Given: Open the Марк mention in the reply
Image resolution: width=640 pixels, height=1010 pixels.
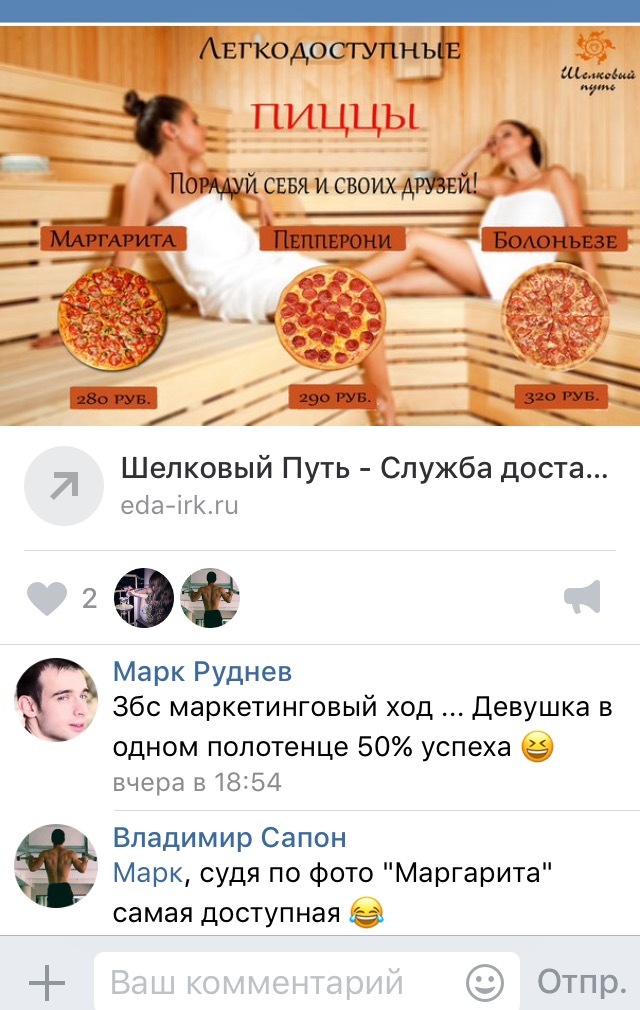Looking at the screenshot, I should click(148, 874).
